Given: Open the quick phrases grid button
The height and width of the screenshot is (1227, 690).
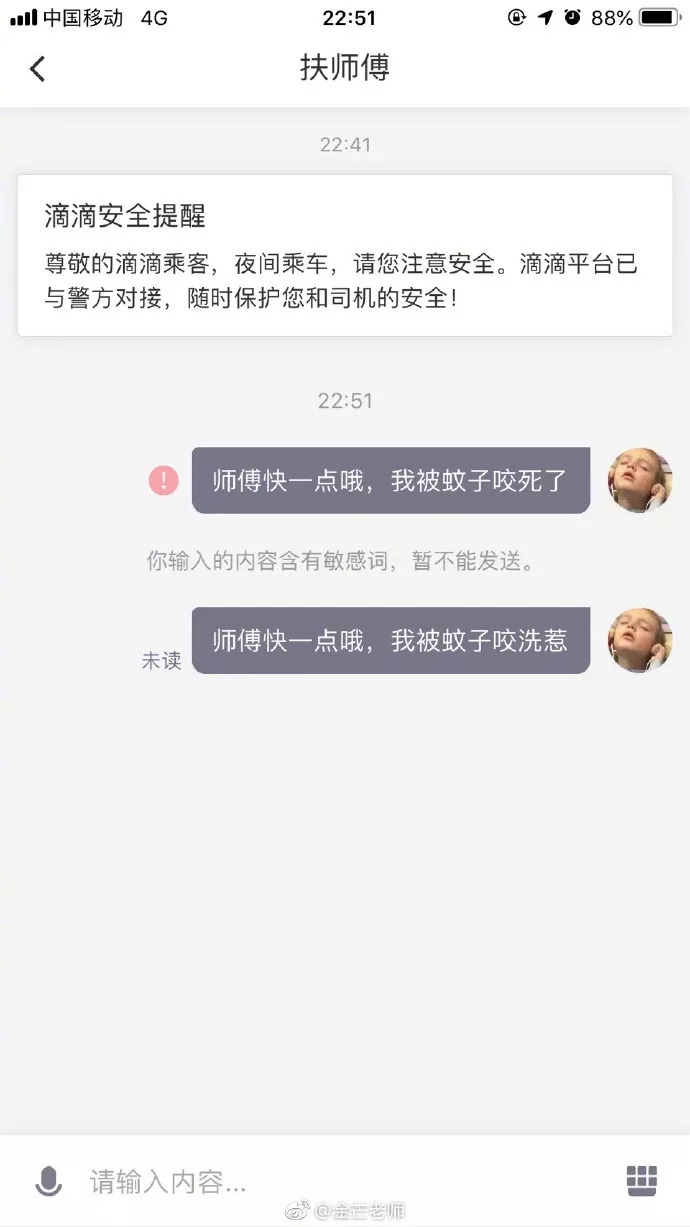Looking at the screenshot, I should pyautogui.click(x=641, y=1181).
